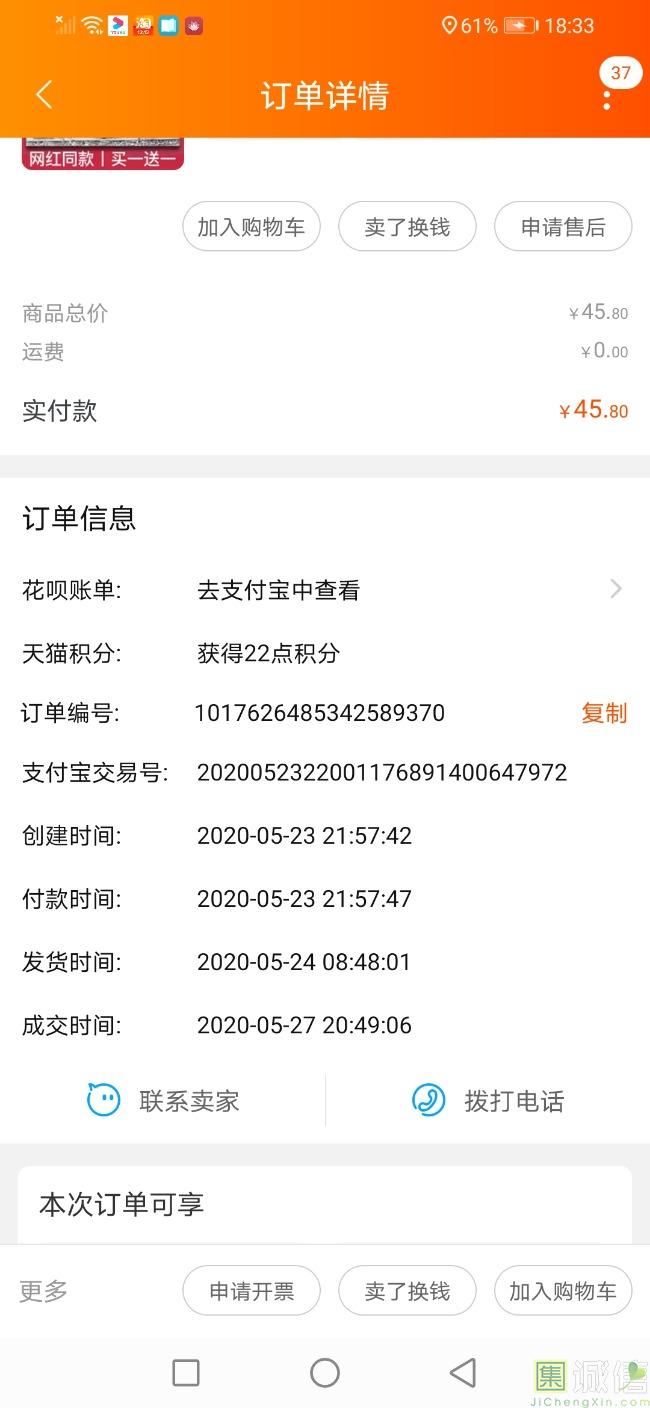Screen dimensions: 650x1408
Task: Open 花呗账单 to view in Alipay
Action: [x=324, y=590]
